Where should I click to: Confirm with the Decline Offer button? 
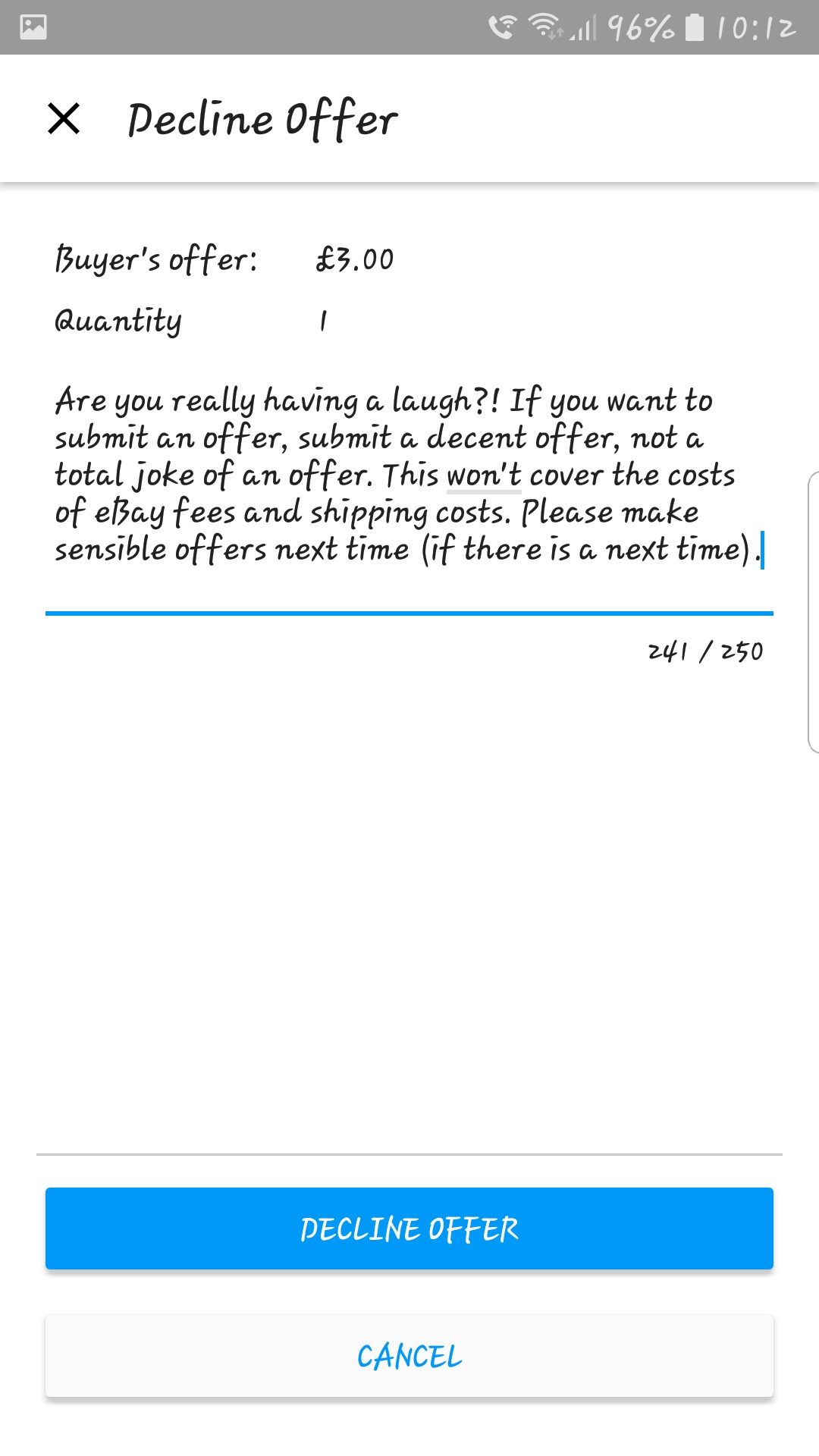(409, 1228)
